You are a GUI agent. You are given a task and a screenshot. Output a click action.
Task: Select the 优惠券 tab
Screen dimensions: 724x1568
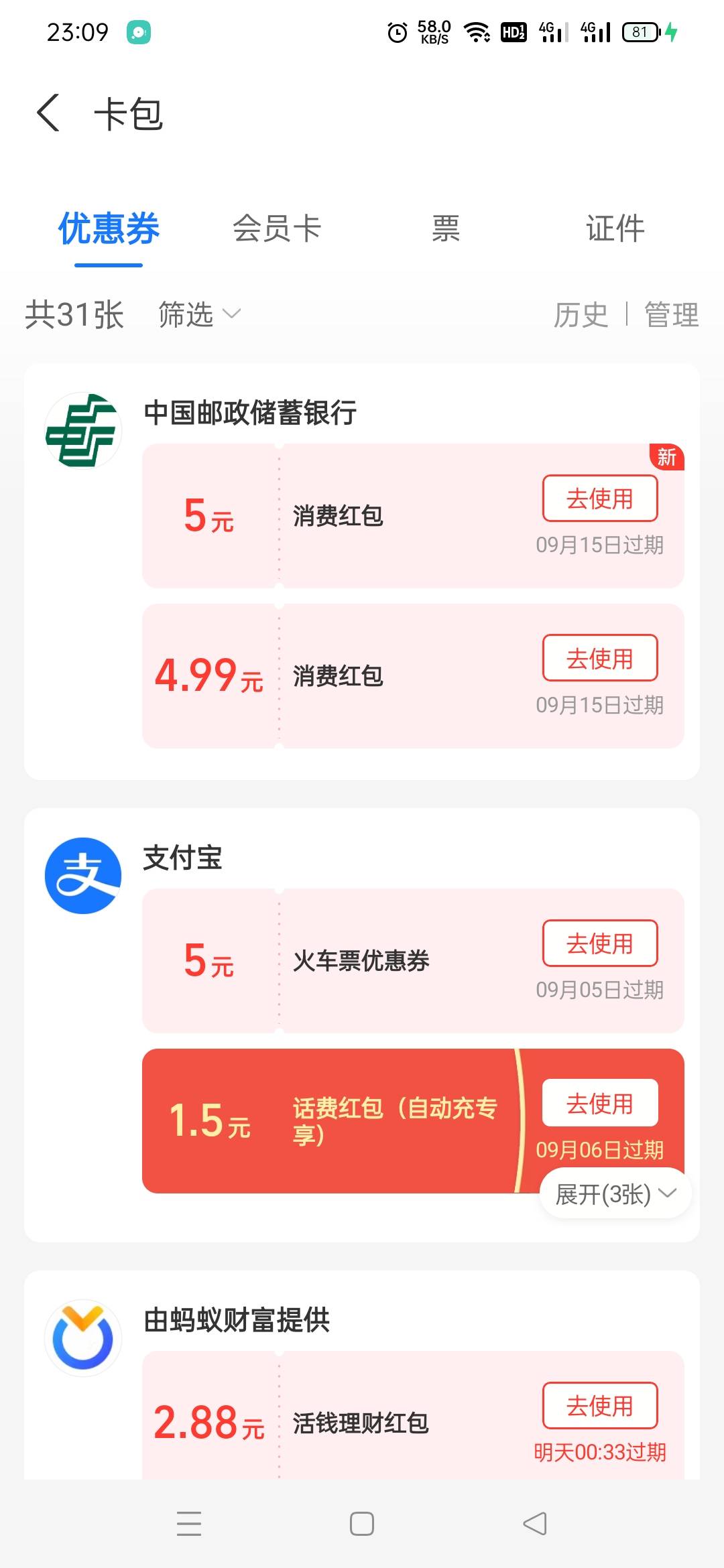point(109,228)
